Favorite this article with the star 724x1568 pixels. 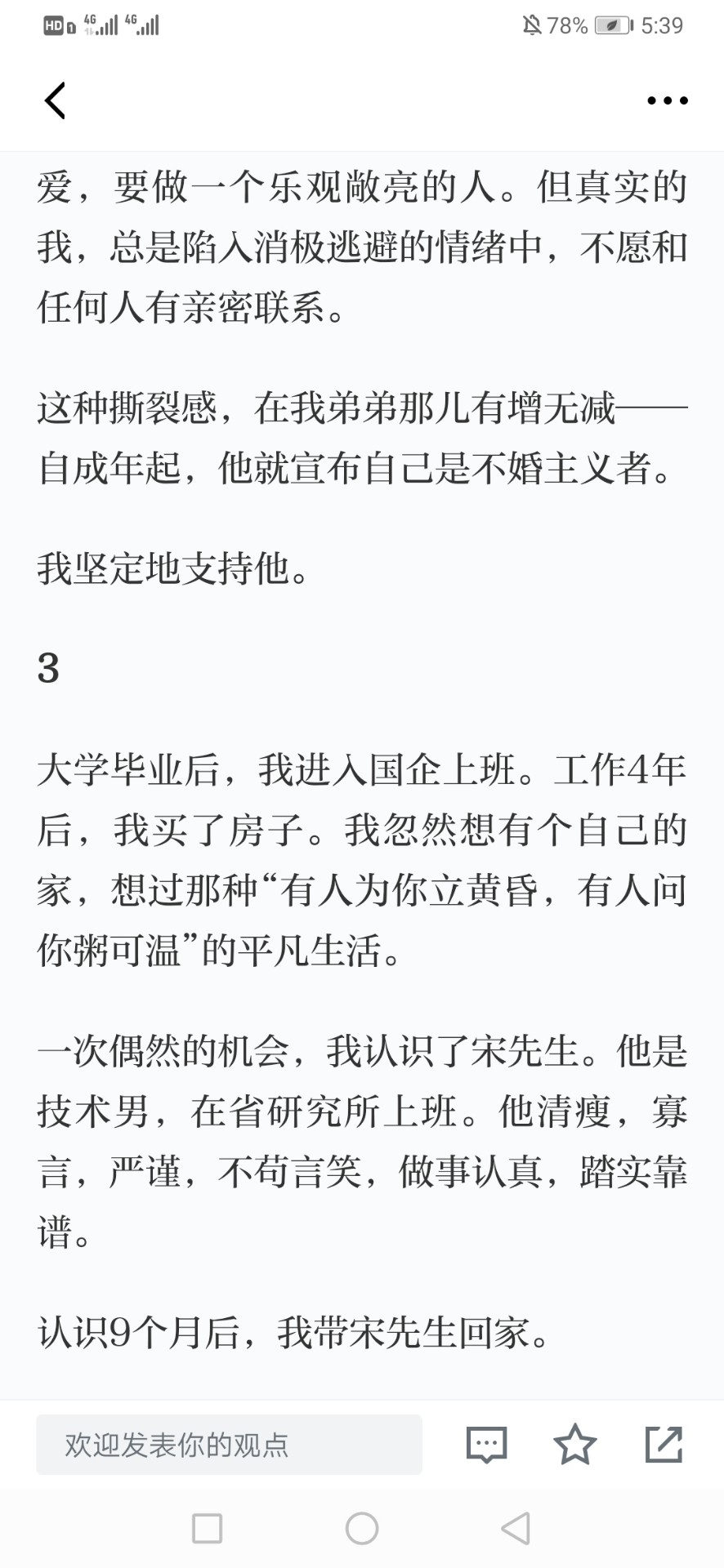click(x=575, y=1444)
